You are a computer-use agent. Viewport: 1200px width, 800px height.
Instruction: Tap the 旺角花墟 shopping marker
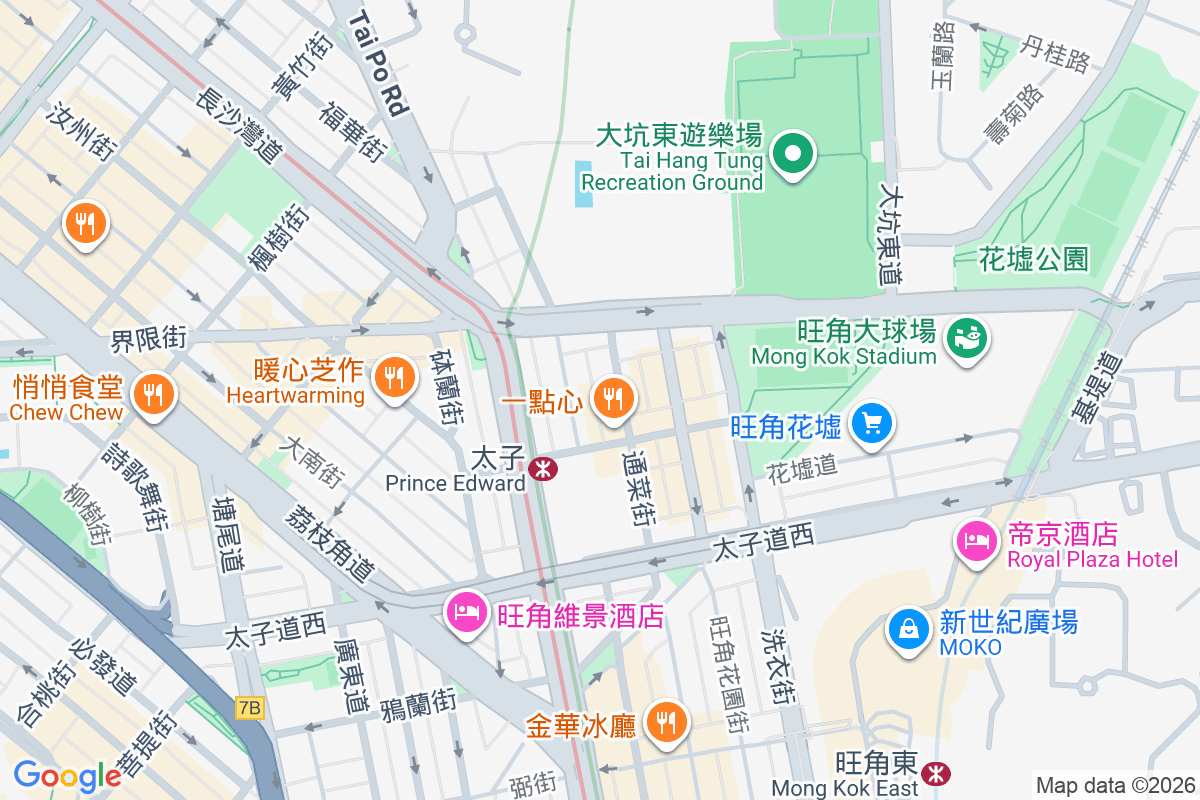coord(872,424)
